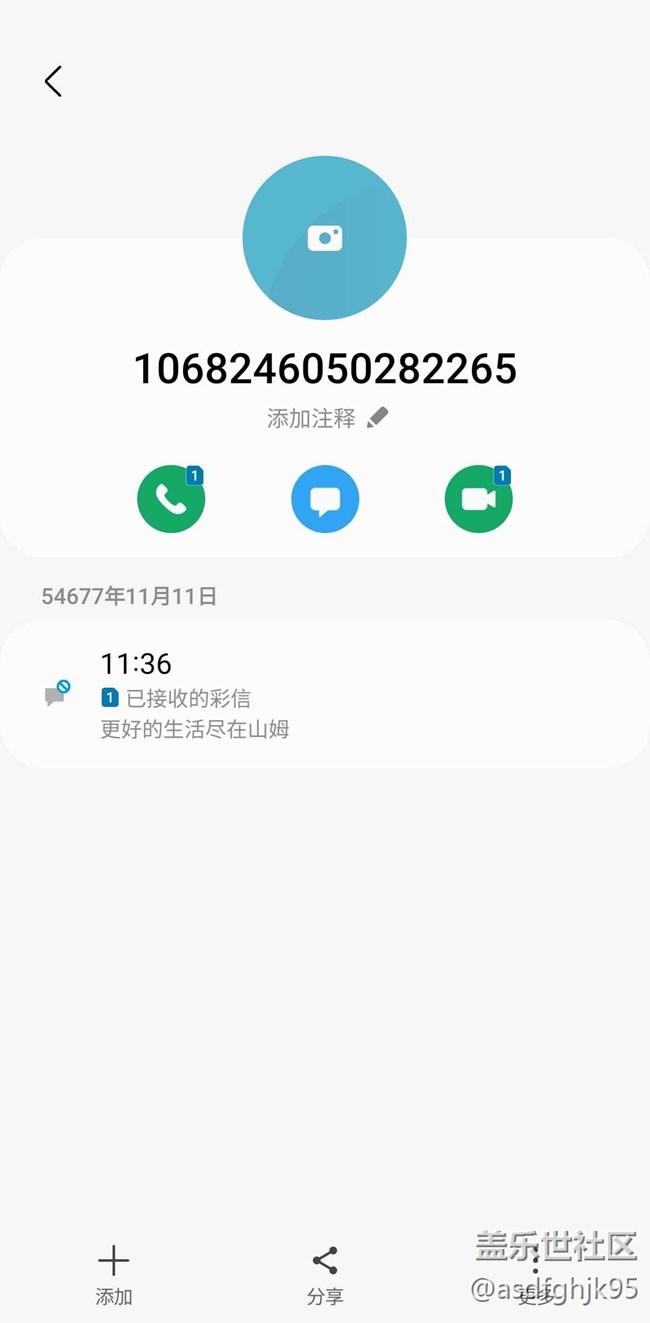This screenshot has height=1323, width=650.
Task: Add a note with 添加注释
Action: [327, 418]
